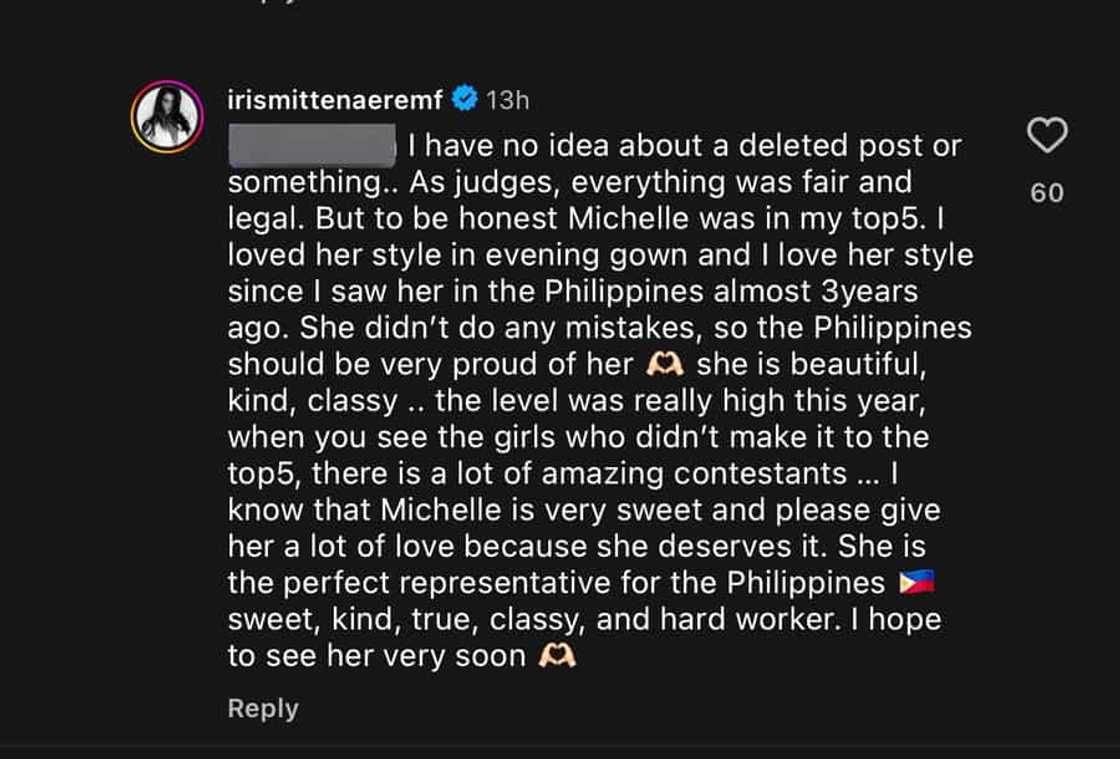
Task: Reply to irismittenaeremf's comment
Action: pyautogui.click(x=263, y=708)
